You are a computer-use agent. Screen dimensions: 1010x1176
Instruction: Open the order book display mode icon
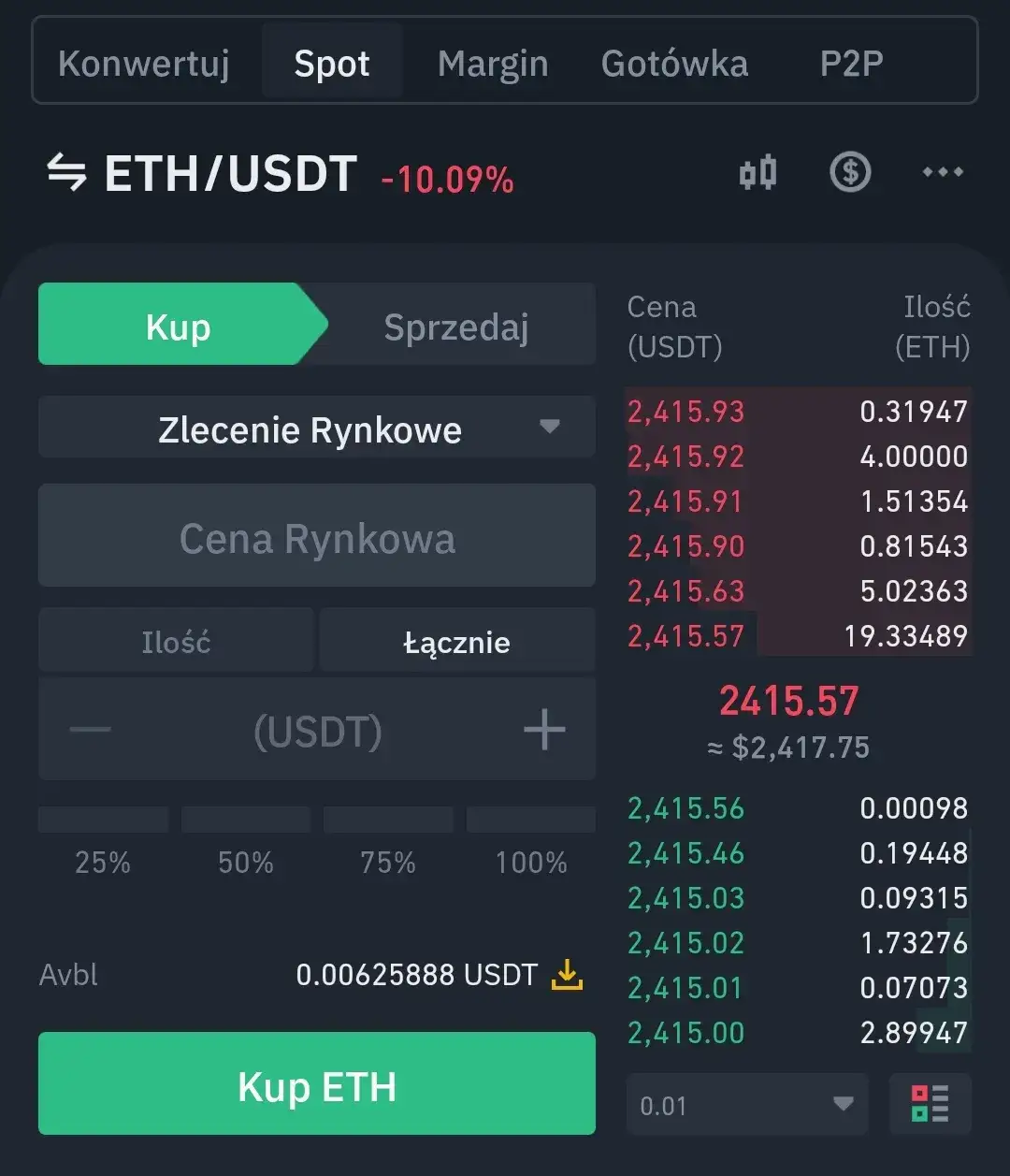click(x=930, y=1105)
